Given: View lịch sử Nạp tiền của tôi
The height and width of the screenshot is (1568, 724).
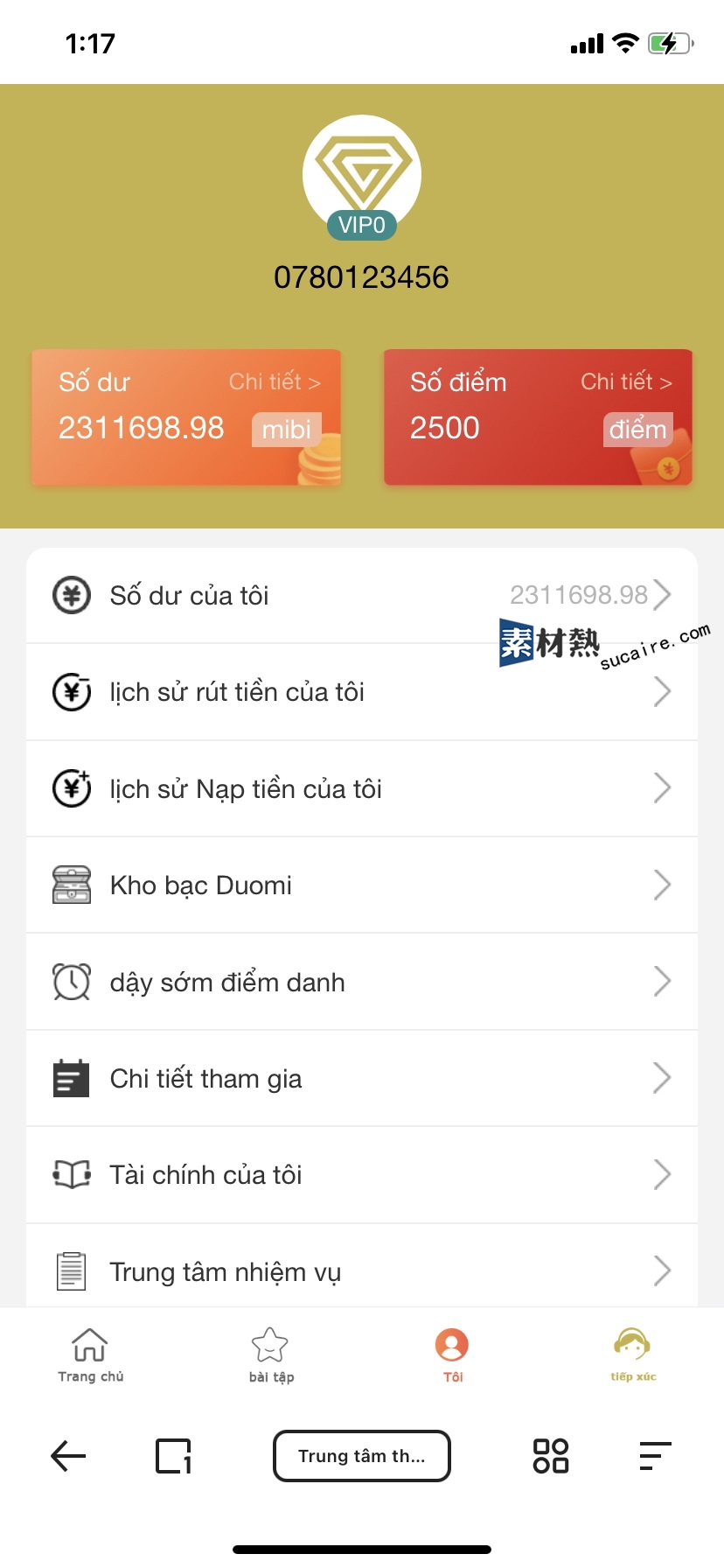Looking at the screenshot, I should pos(362,788).
